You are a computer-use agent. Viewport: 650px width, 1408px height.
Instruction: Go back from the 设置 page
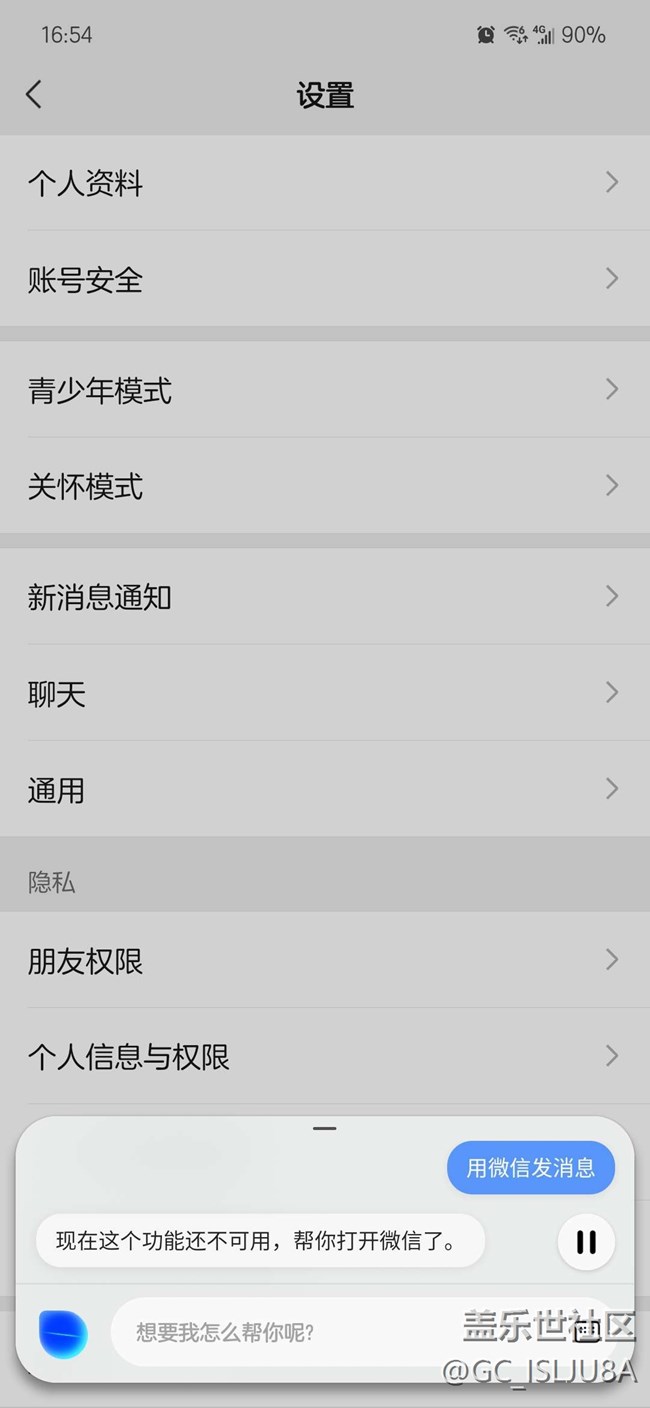click(34, 95)
